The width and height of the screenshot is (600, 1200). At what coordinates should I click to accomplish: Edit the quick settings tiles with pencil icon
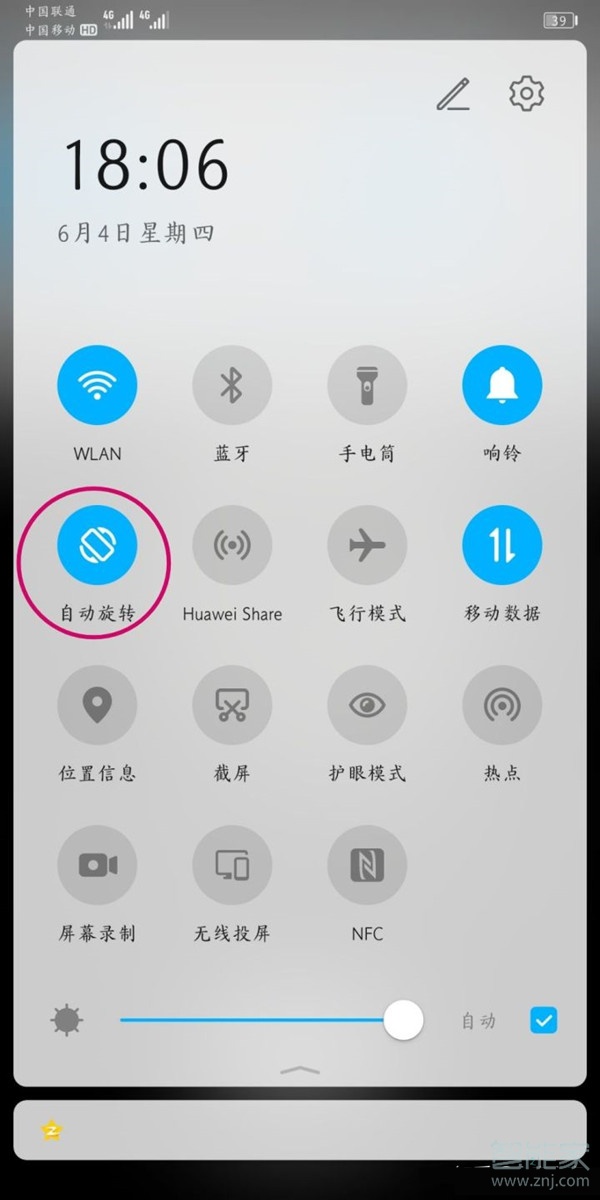point(453,94)
